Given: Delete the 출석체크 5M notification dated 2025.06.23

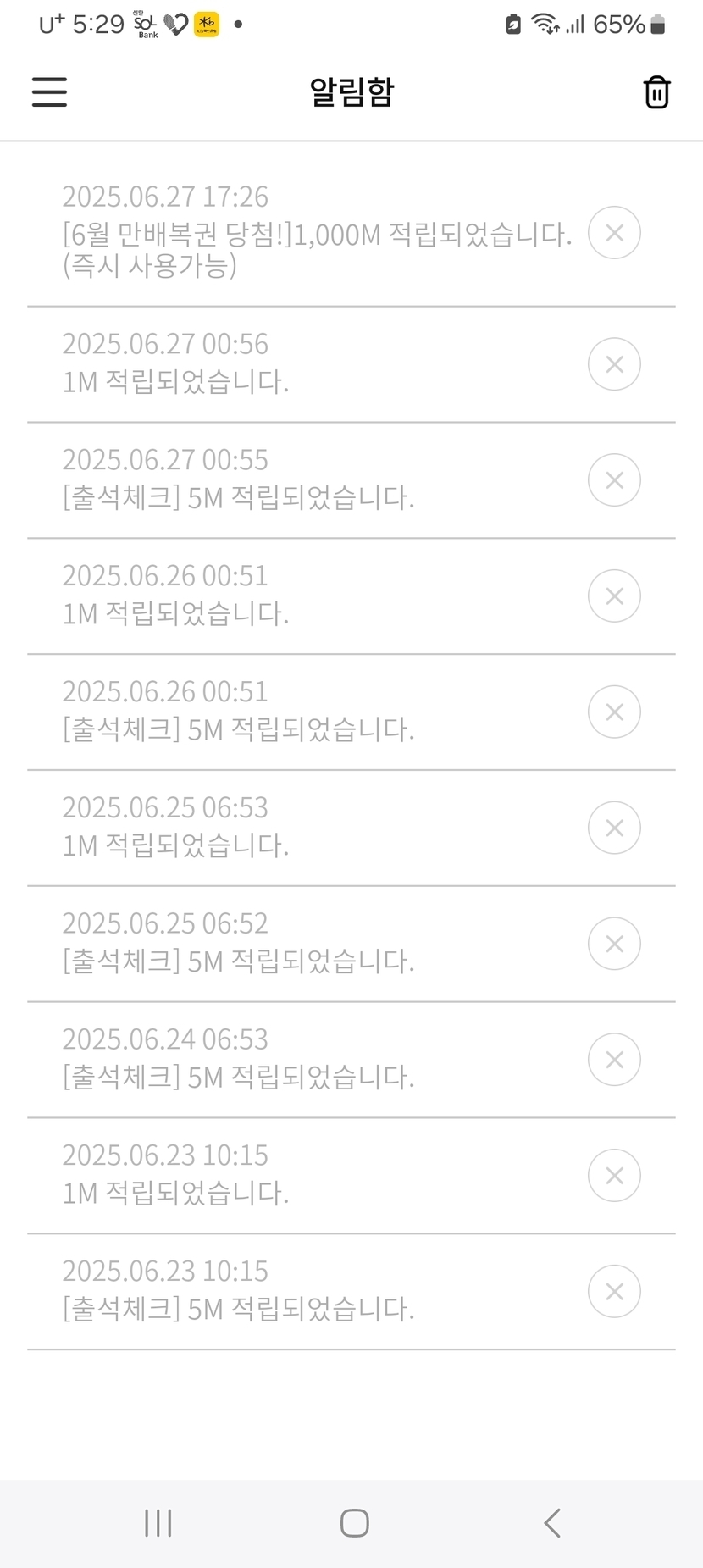Looking at the screenshot, I should point(614,1292).
